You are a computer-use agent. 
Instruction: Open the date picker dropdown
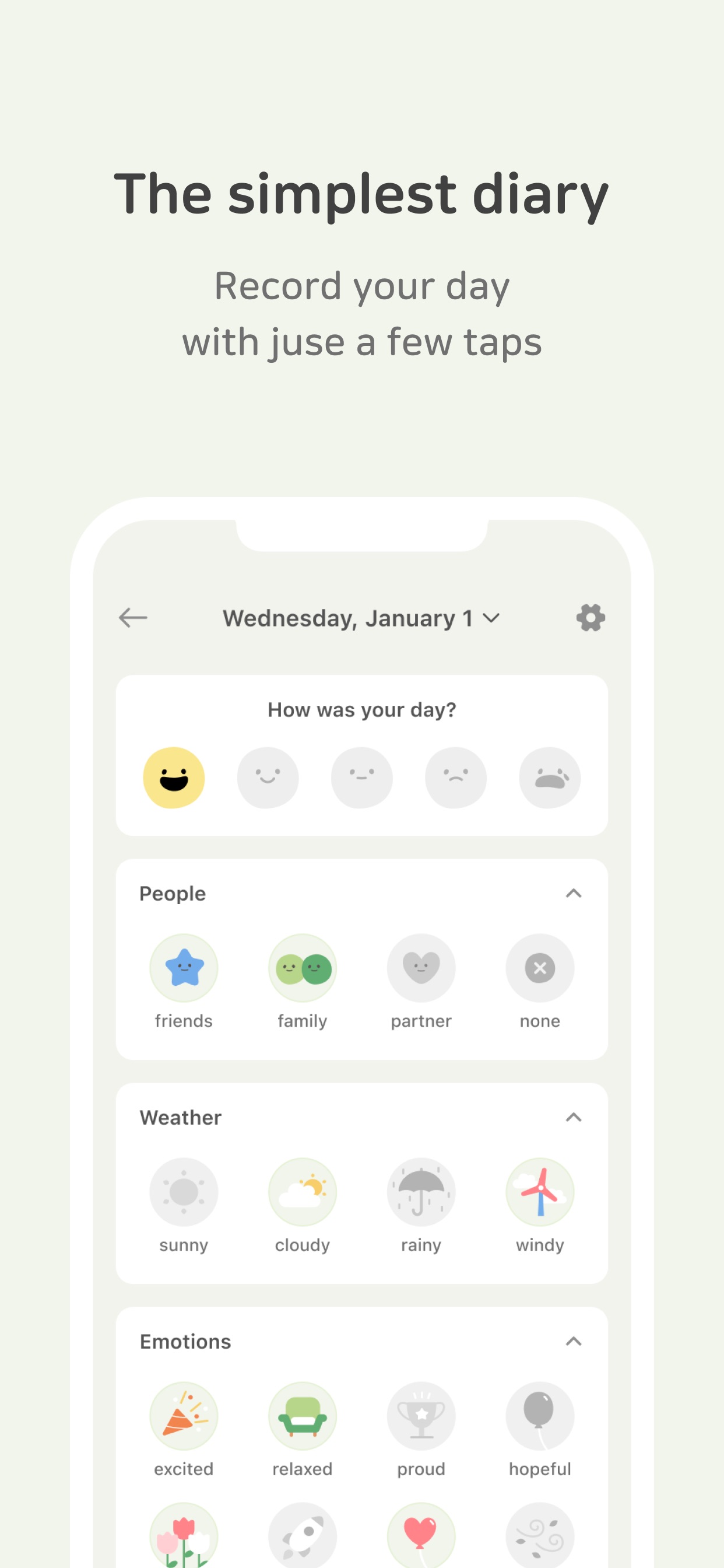tap(491, 617)
